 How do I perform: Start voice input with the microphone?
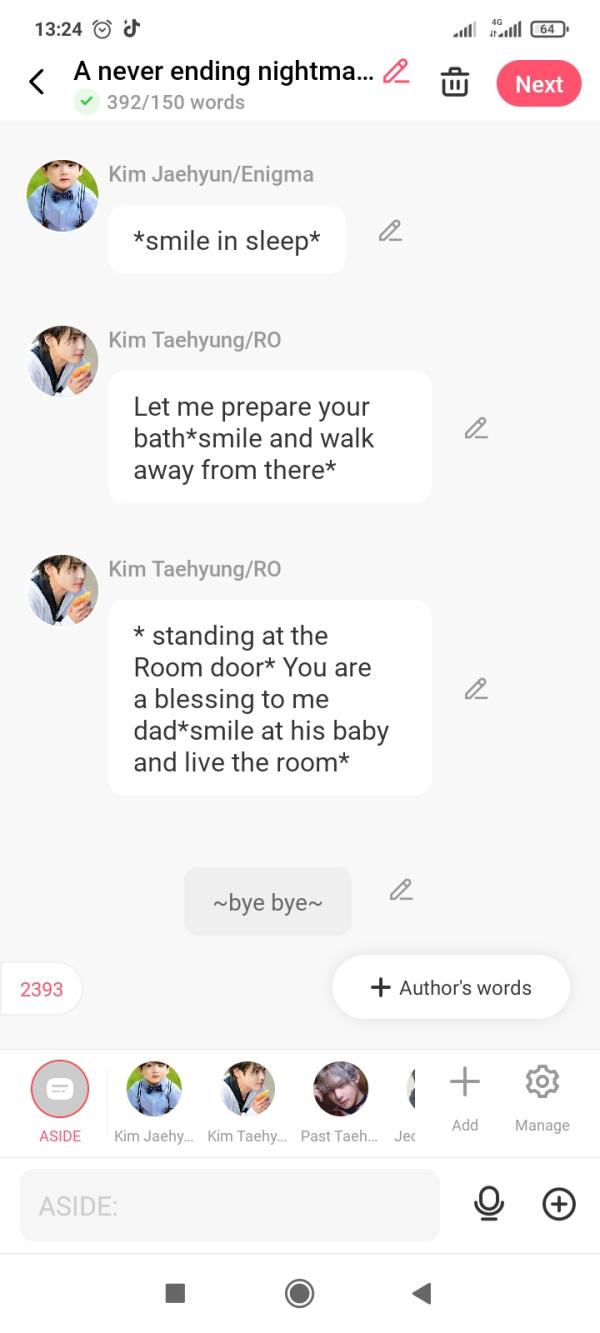[x=489, y=1205]
